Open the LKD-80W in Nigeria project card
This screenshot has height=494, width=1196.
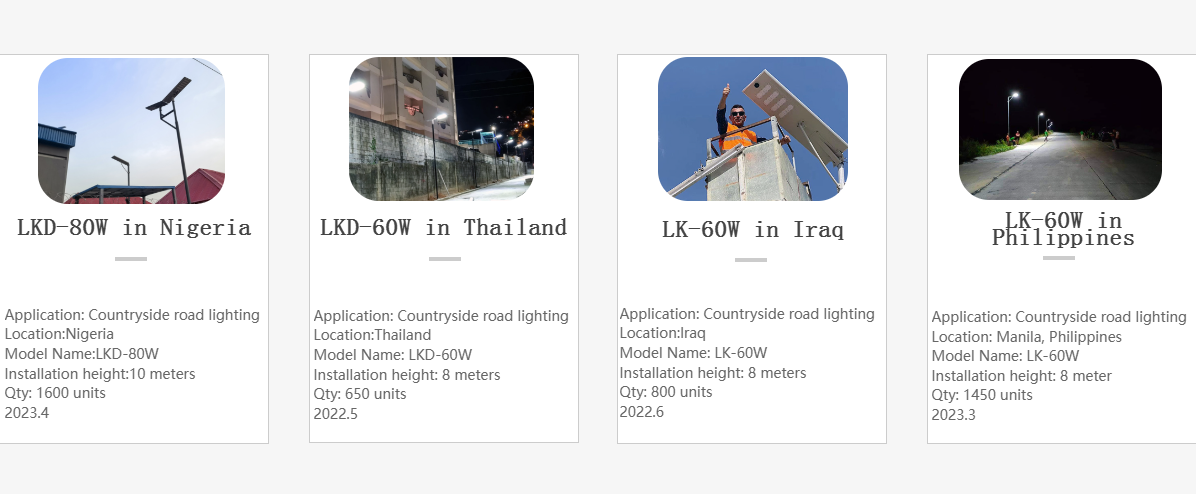133,228
